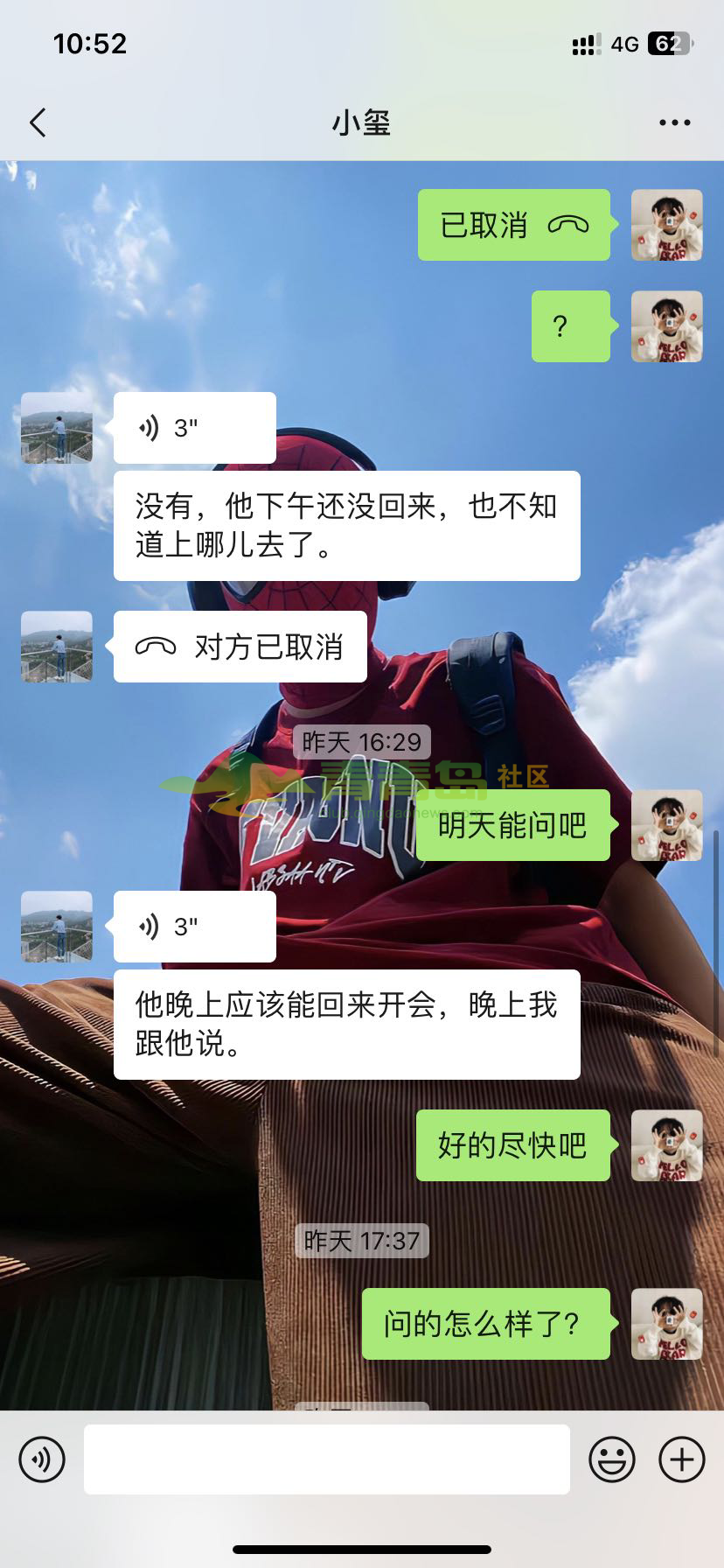This screenshot has height=1568, width=724.
Task: Go back from the 小玺 chat
Action: [38, 123]
